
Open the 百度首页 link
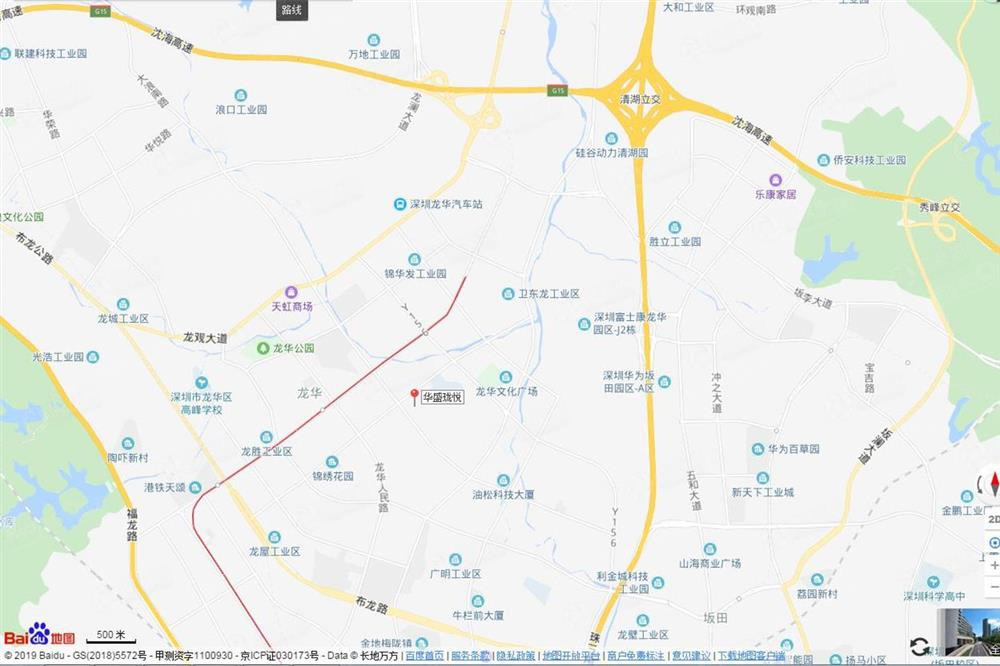click(x=425, y=656)
